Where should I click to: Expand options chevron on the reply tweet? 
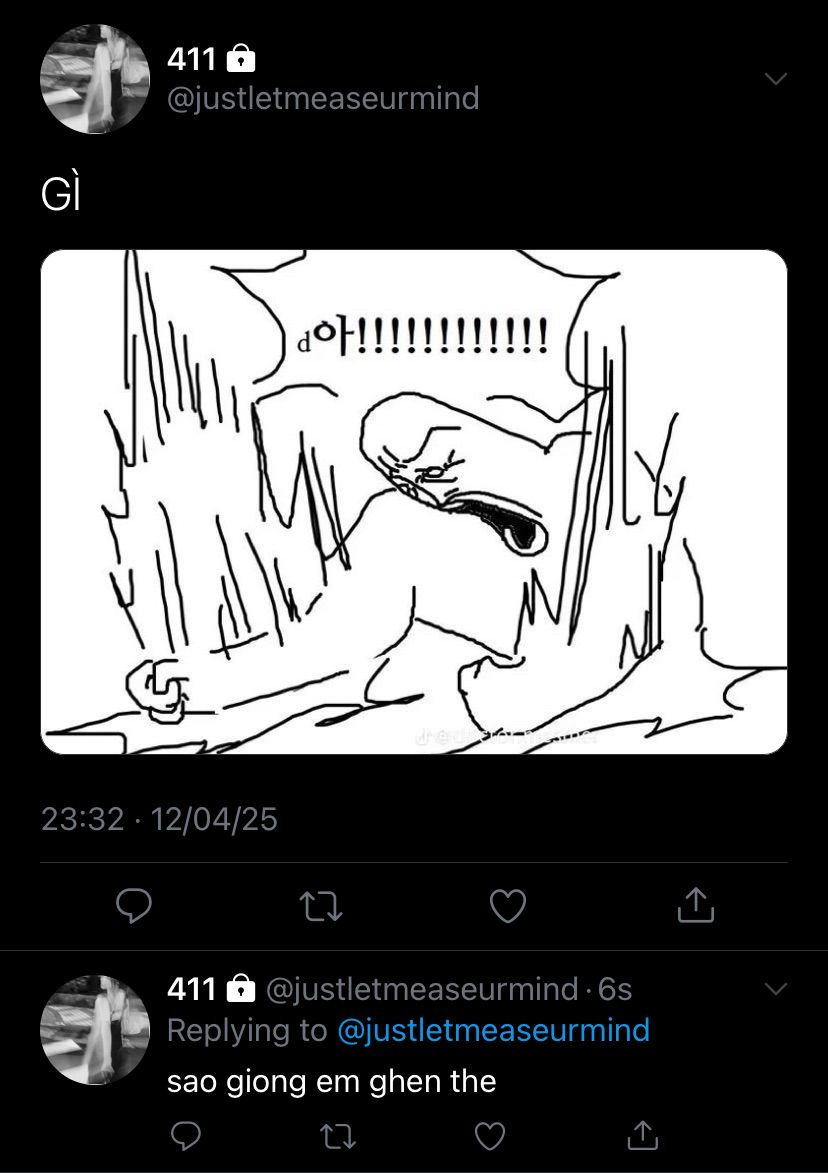[776, 989]
